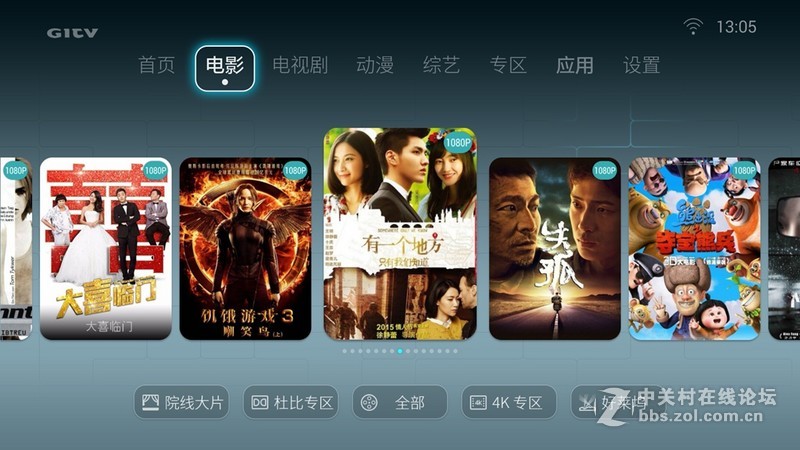The image size is (800, 450).
Task: Open the 夺宝熊兵 cartoon movie
Action: tap(694, 248)
